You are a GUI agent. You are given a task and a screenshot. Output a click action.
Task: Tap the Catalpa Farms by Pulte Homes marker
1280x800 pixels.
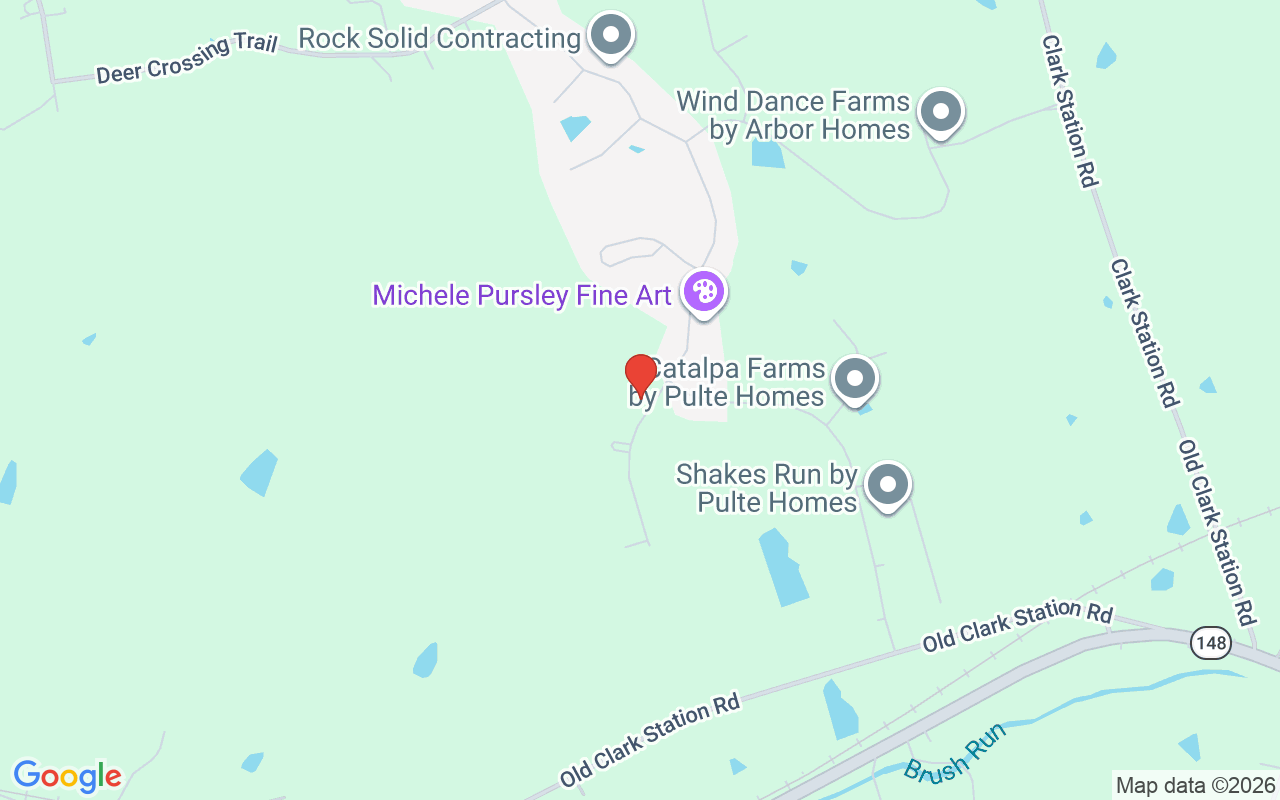[x=854, y=379]
